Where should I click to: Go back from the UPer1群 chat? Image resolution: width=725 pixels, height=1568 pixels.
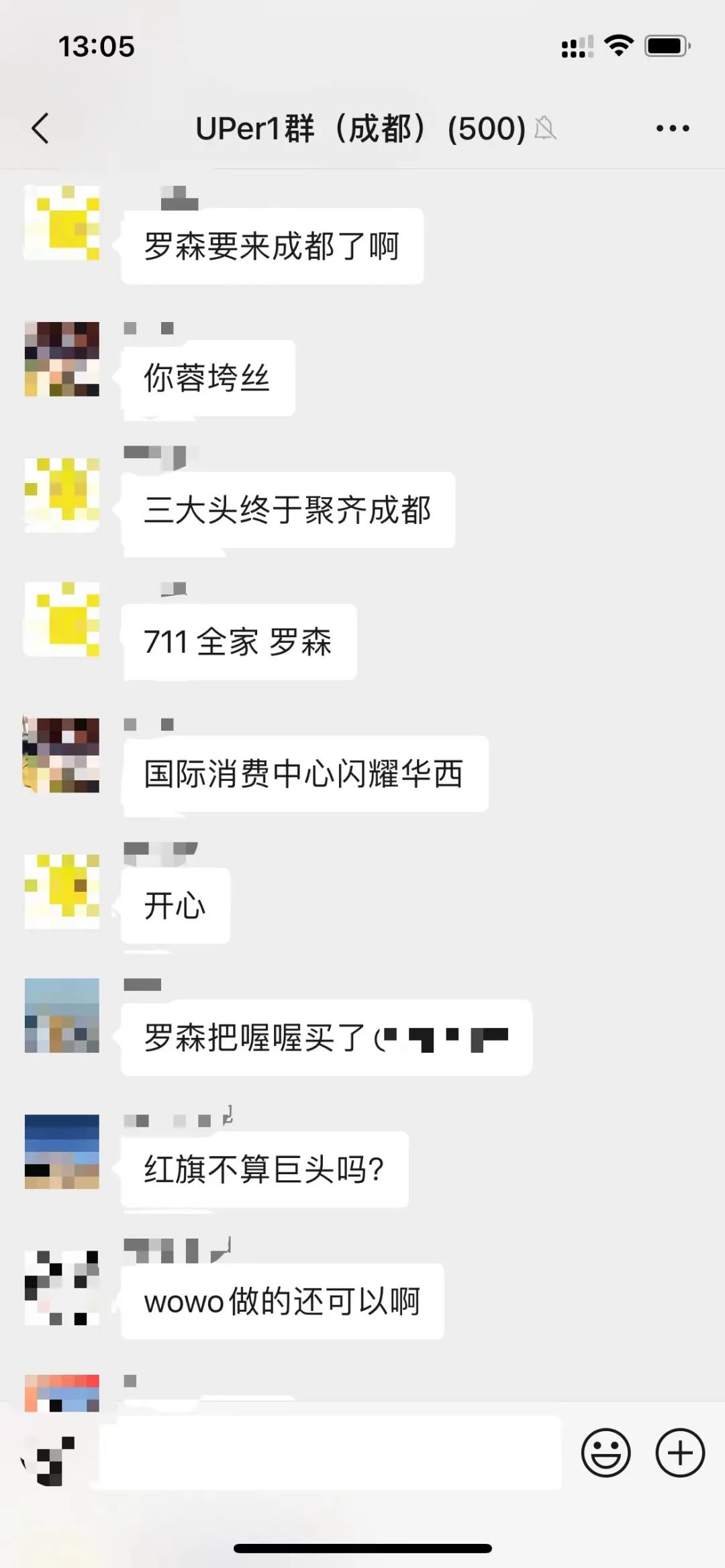tap(40, 128)
